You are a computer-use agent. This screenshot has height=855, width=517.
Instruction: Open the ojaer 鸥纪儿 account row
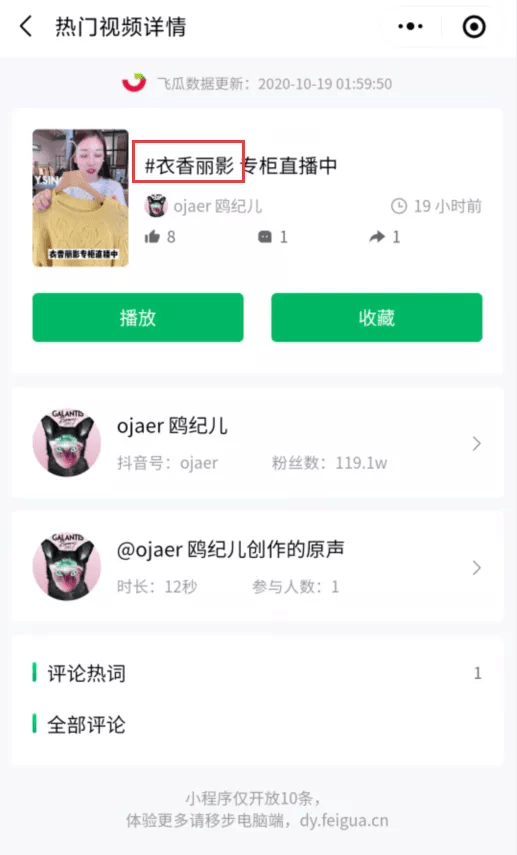[257, 443]
